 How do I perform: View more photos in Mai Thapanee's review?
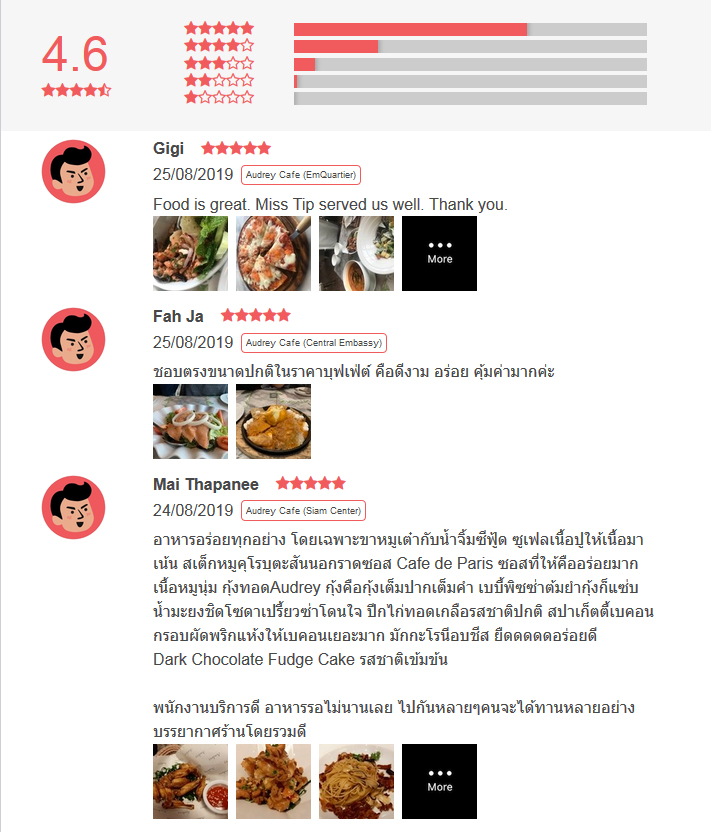coord(439,782)
